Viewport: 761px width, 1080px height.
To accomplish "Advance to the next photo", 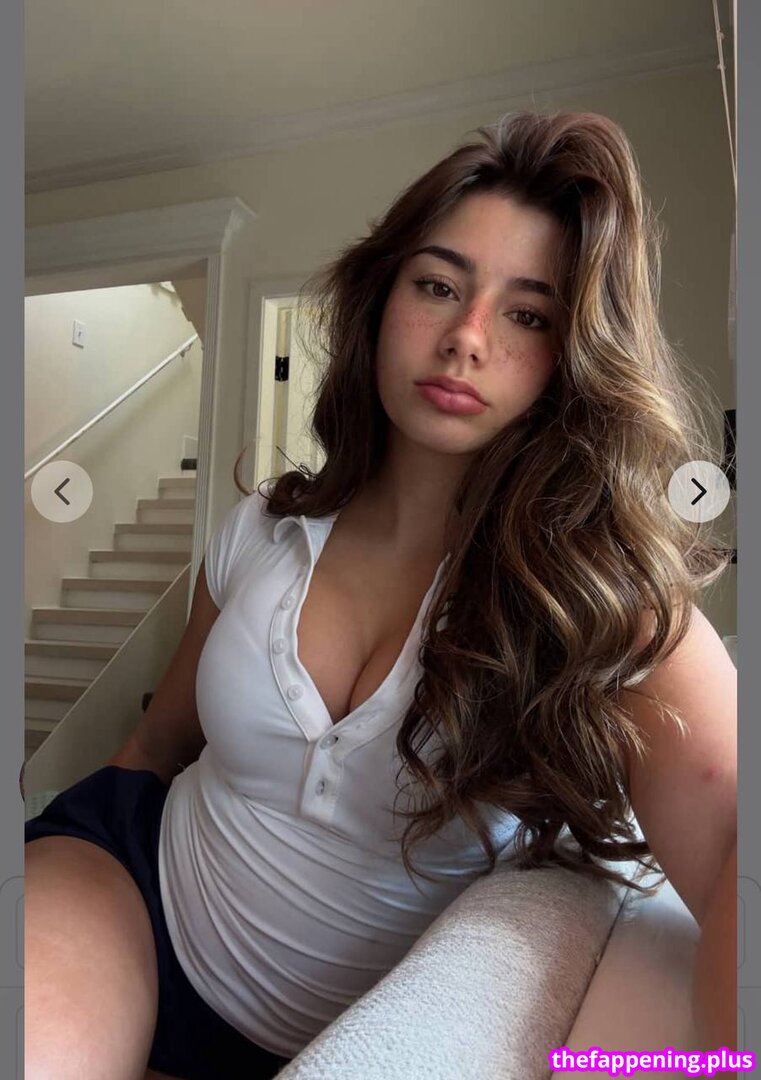I will coord(698,491).
